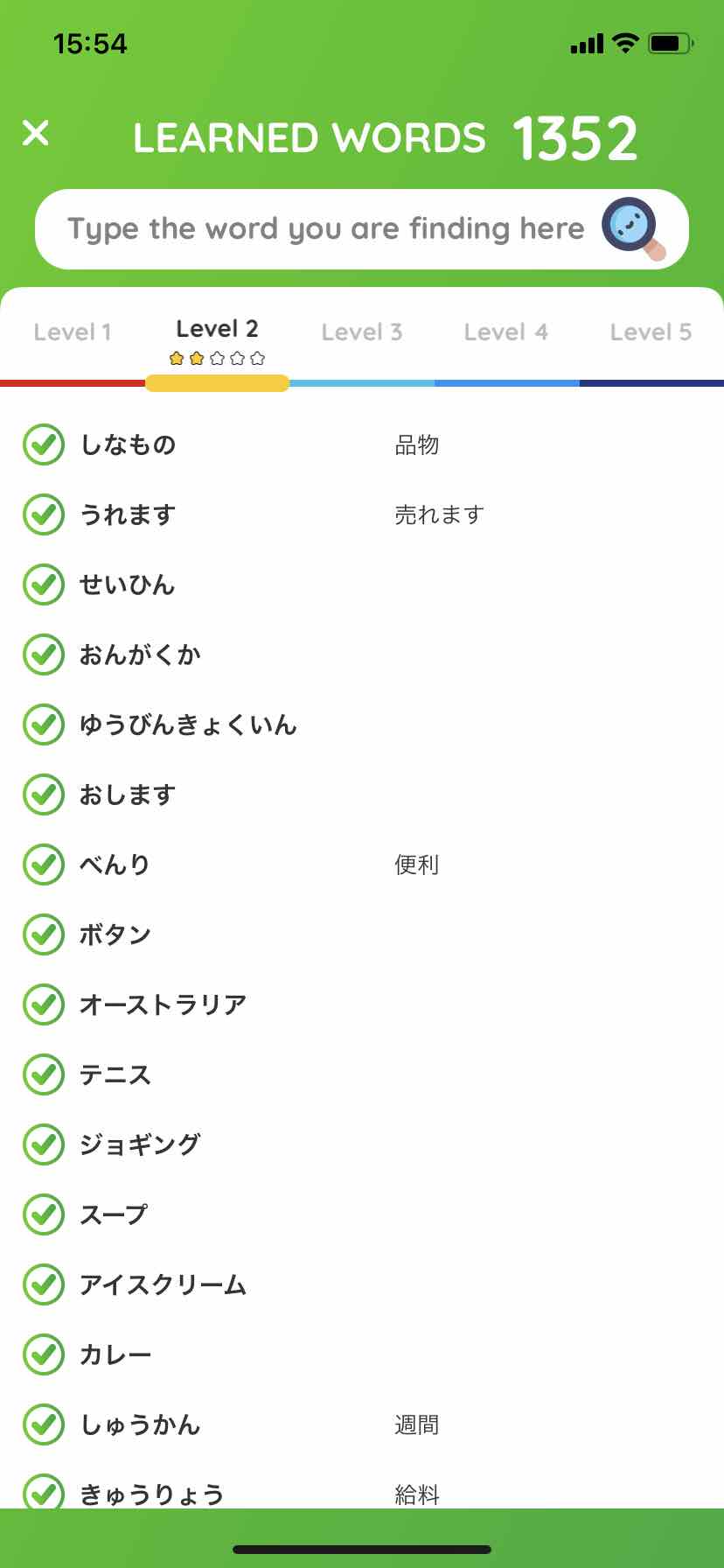724x1568 pixels.
Task: Close the Learned Words screen
Action: 36,133
